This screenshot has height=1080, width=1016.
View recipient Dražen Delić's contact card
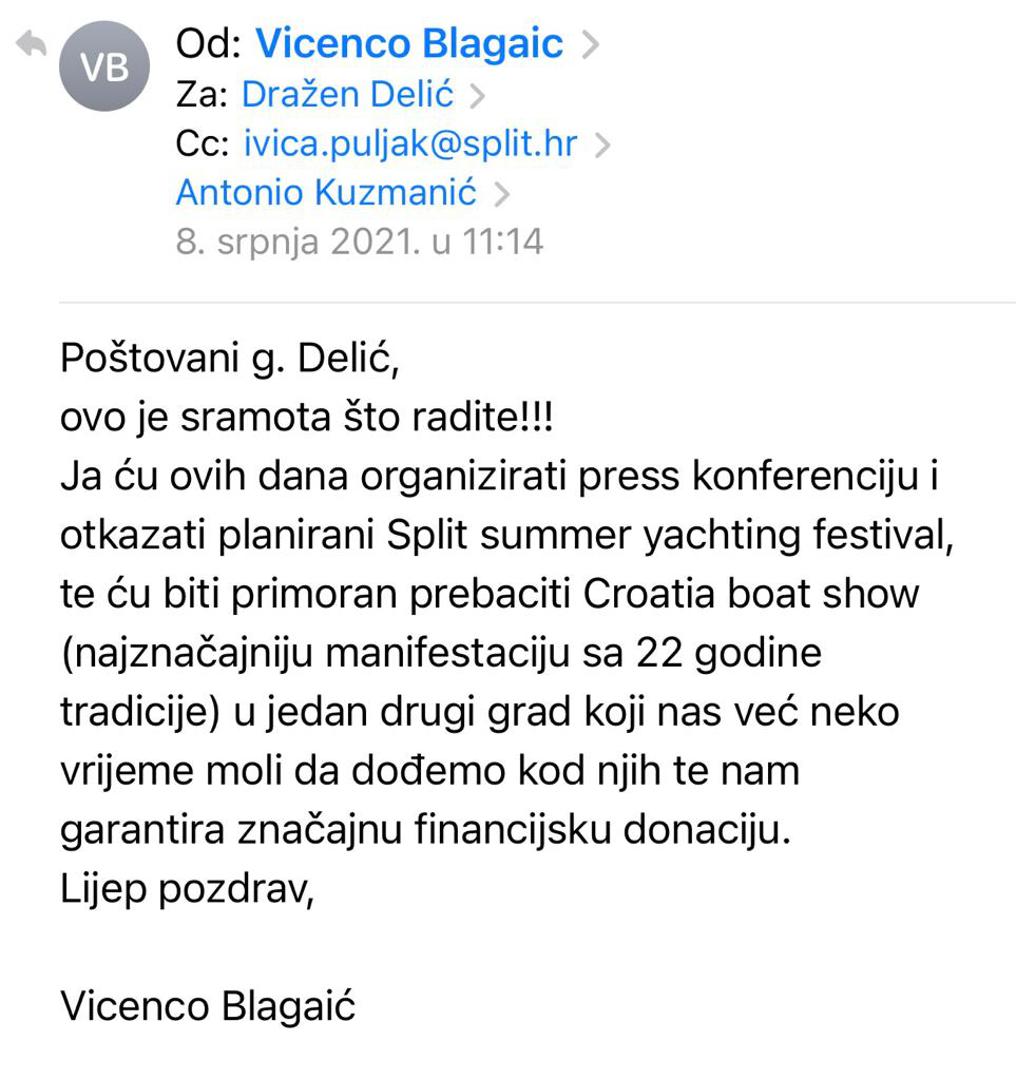pos(348,95)
